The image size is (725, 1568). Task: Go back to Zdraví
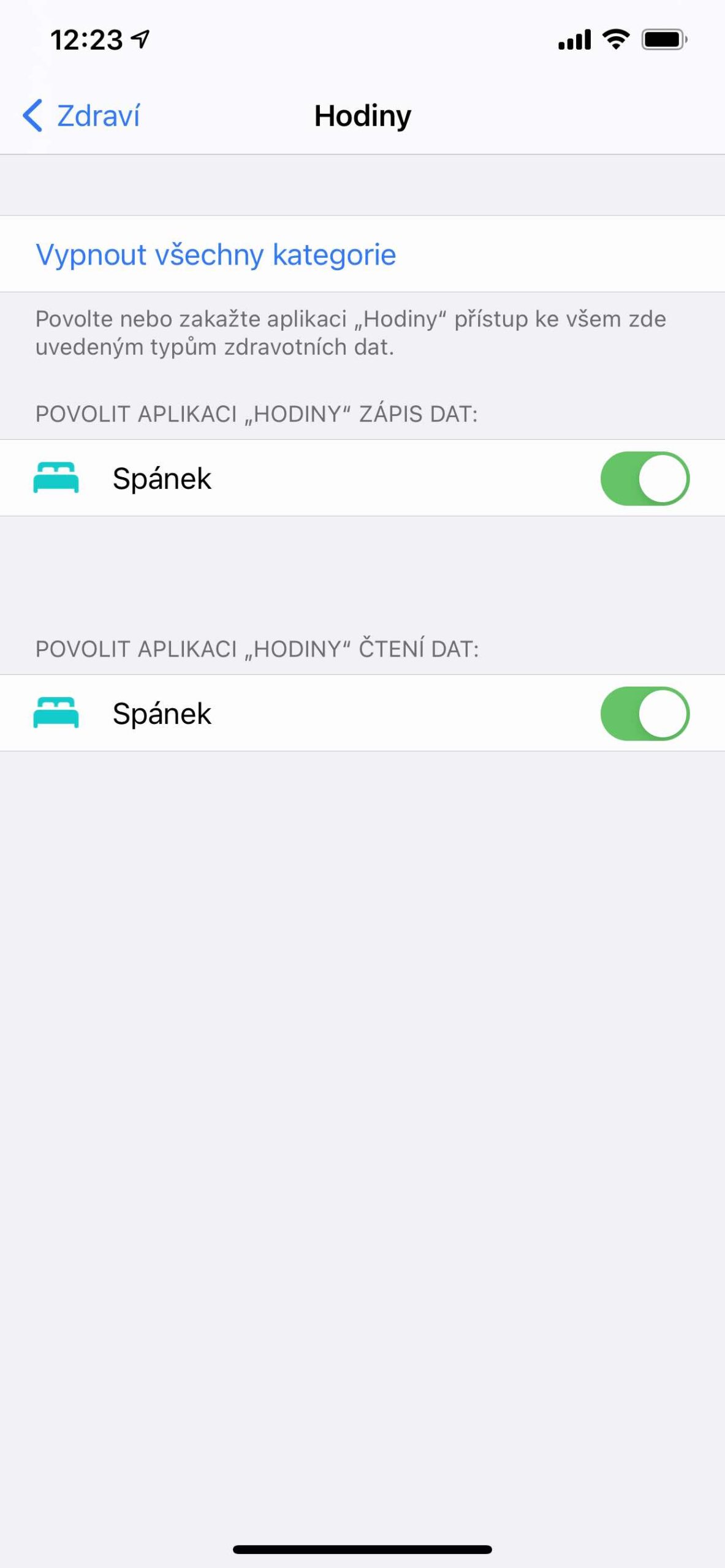click(82, 116)
